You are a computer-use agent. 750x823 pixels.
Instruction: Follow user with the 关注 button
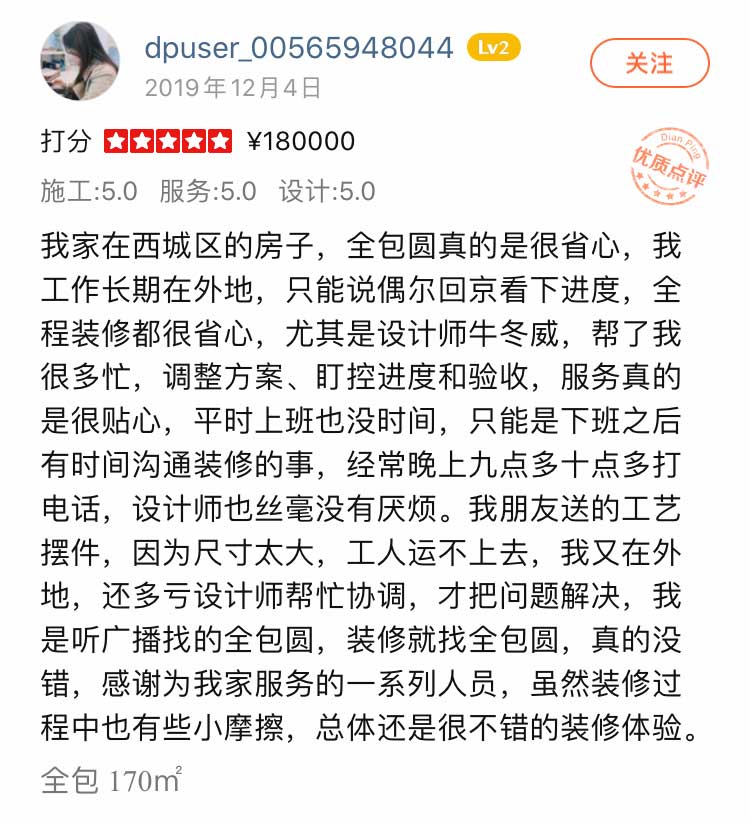649,64
